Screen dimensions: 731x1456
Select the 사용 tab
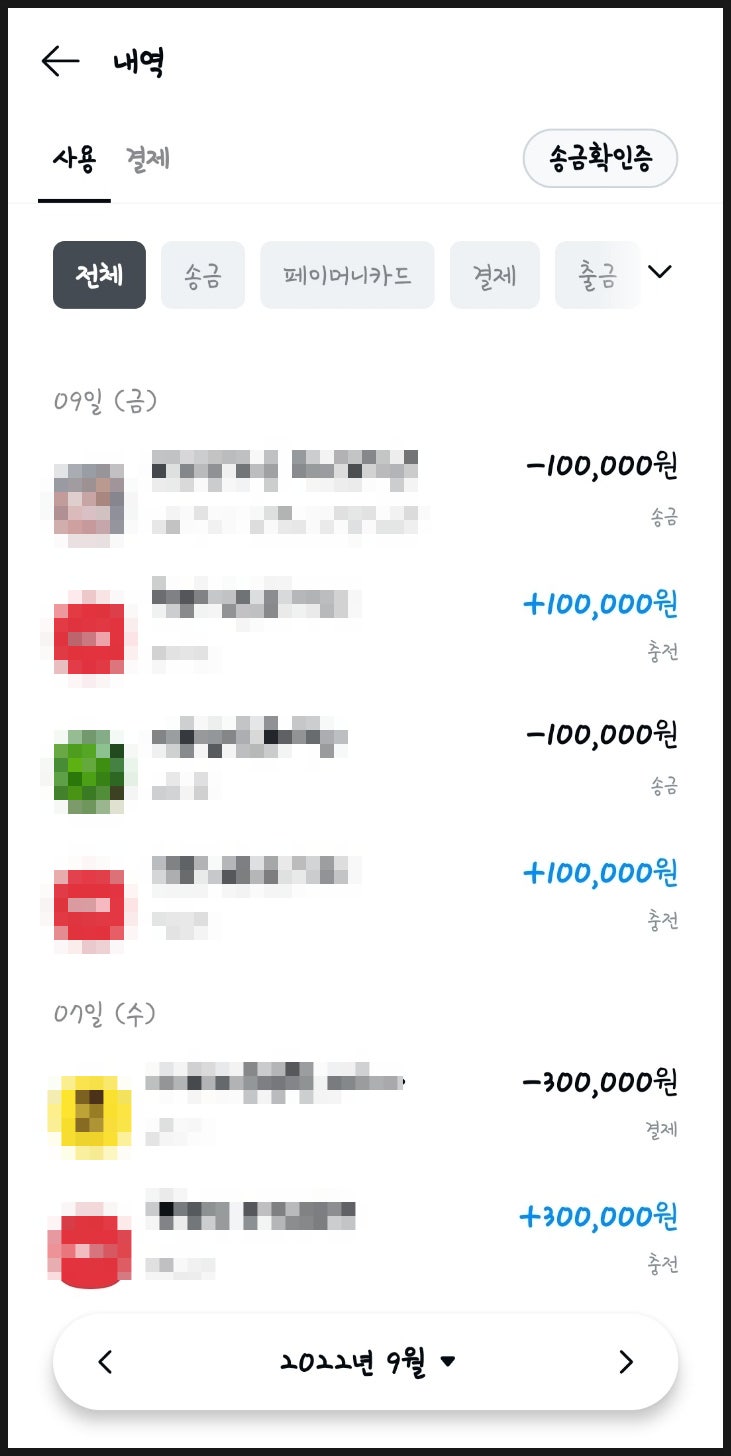click(x=74, y=158)
